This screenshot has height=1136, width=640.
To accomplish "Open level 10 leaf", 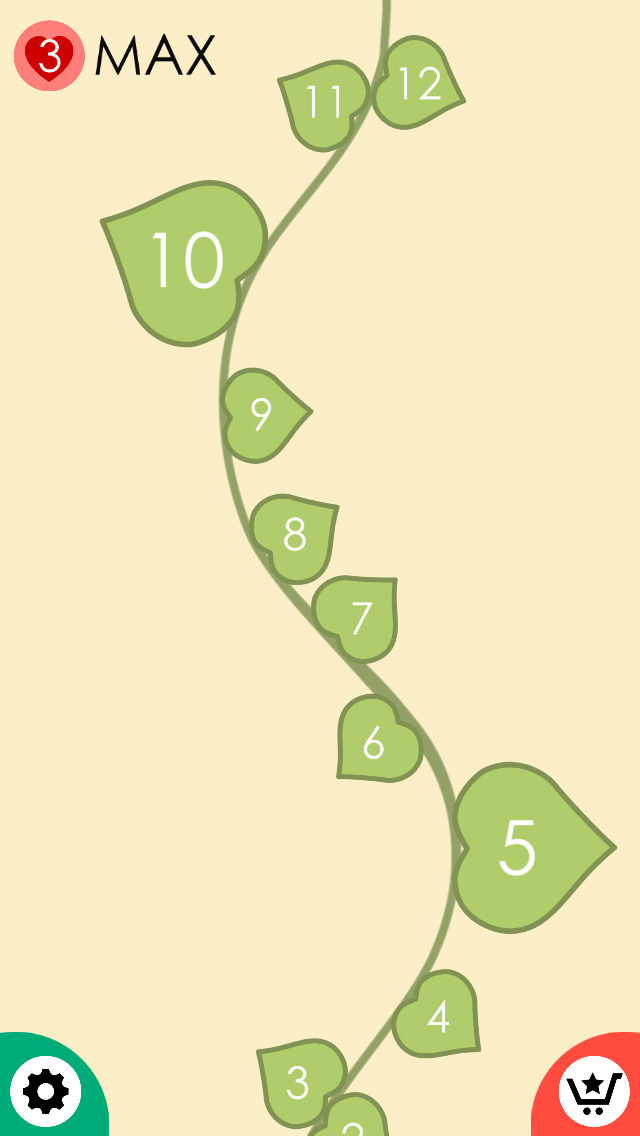I will coord(188,260).
